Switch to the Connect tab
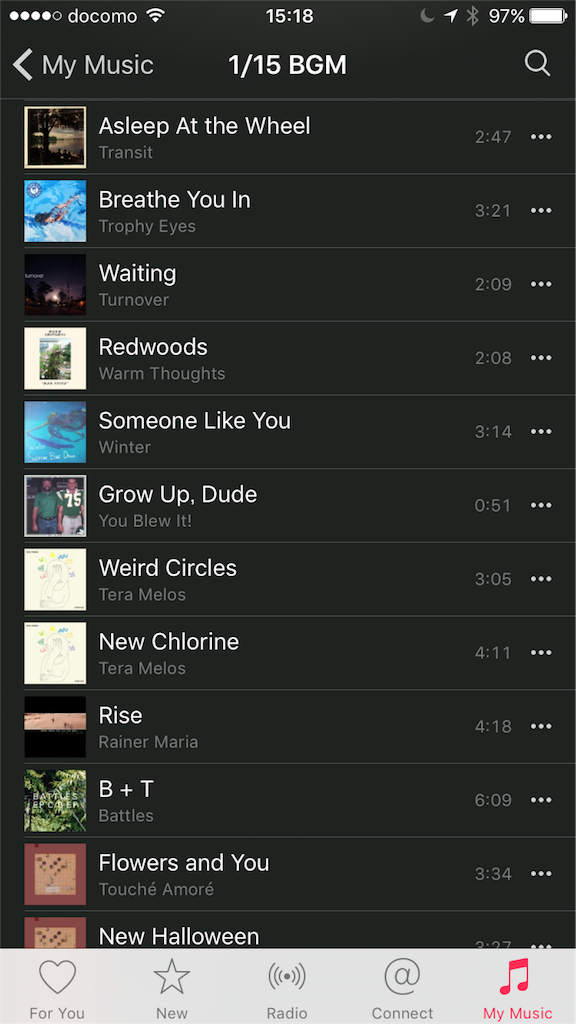 402,987
